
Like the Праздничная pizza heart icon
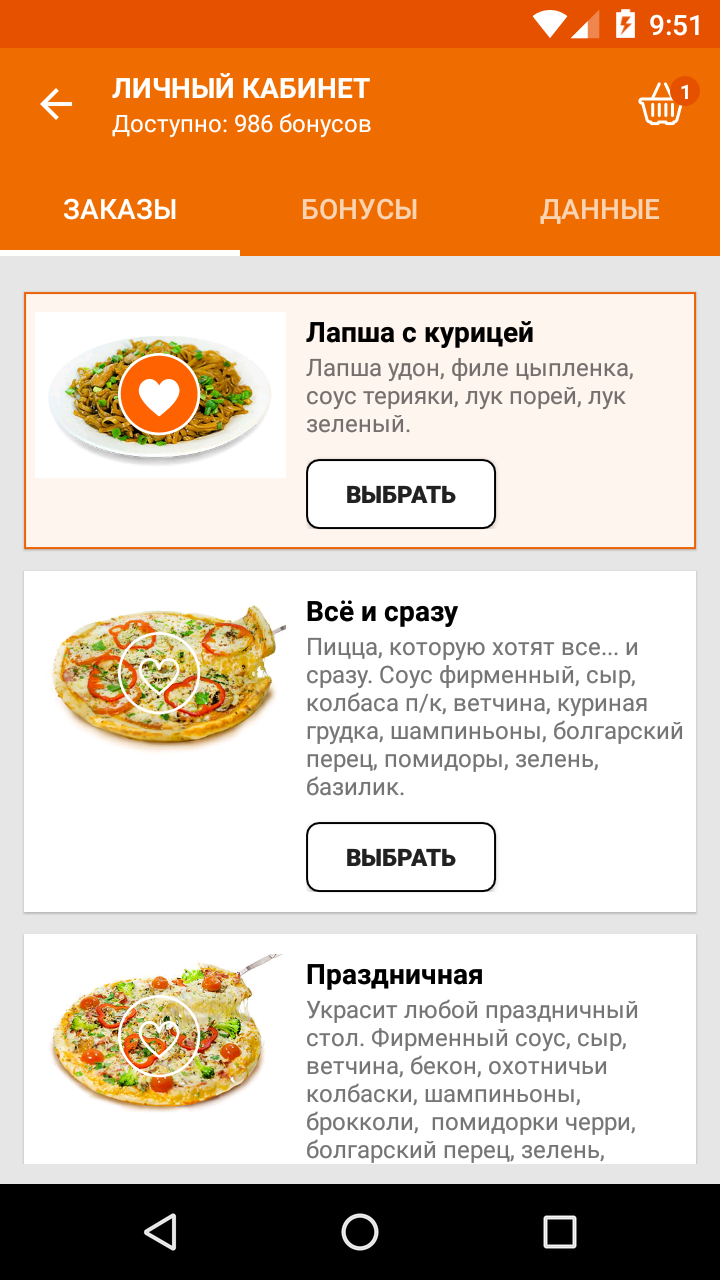tap(159, 1036)
